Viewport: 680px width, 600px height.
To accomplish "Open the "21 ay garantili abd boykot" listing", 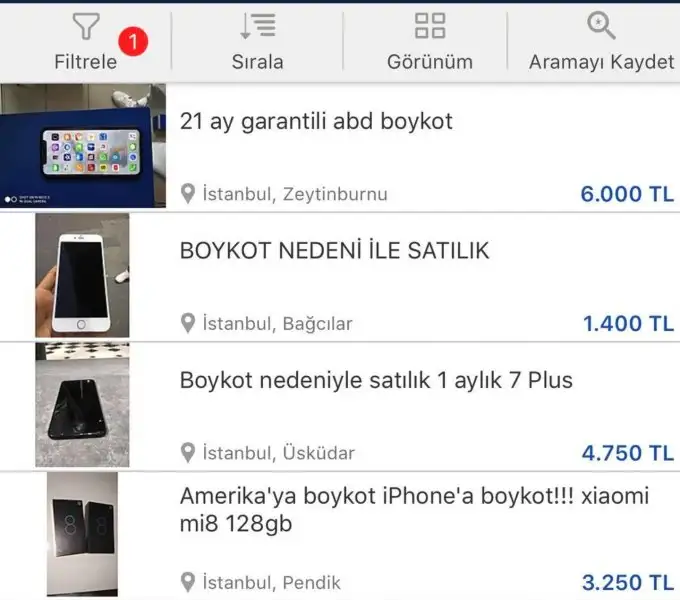I will point(316,122).
